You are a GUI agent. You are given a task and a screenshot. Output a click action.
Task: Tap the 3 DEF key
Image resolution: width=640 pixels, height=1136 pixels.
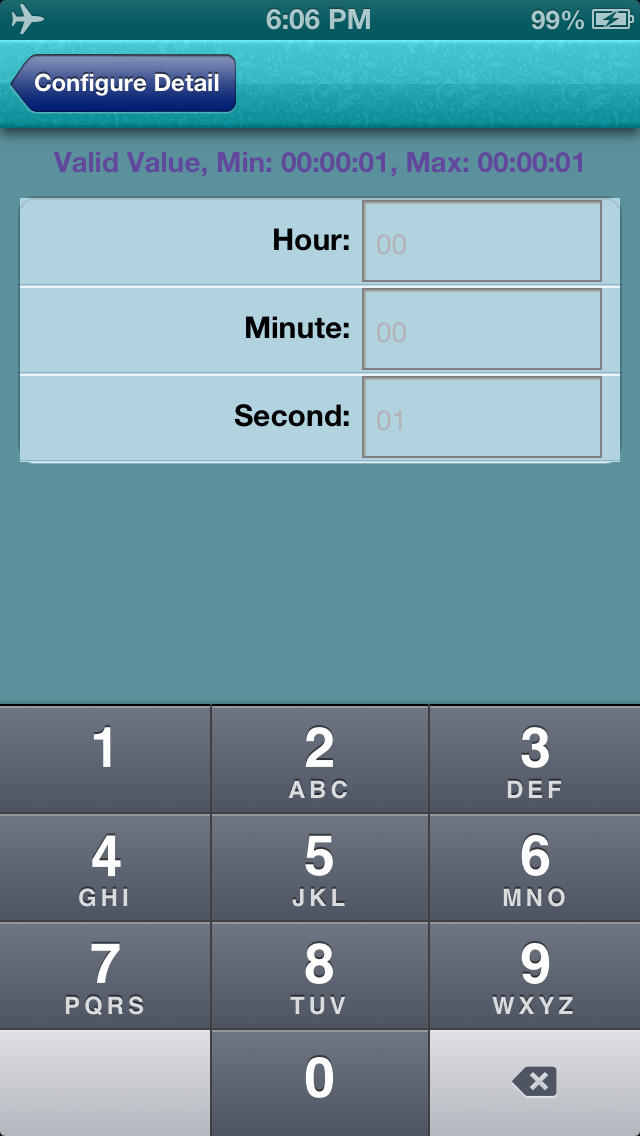click(x=535, y=759)
